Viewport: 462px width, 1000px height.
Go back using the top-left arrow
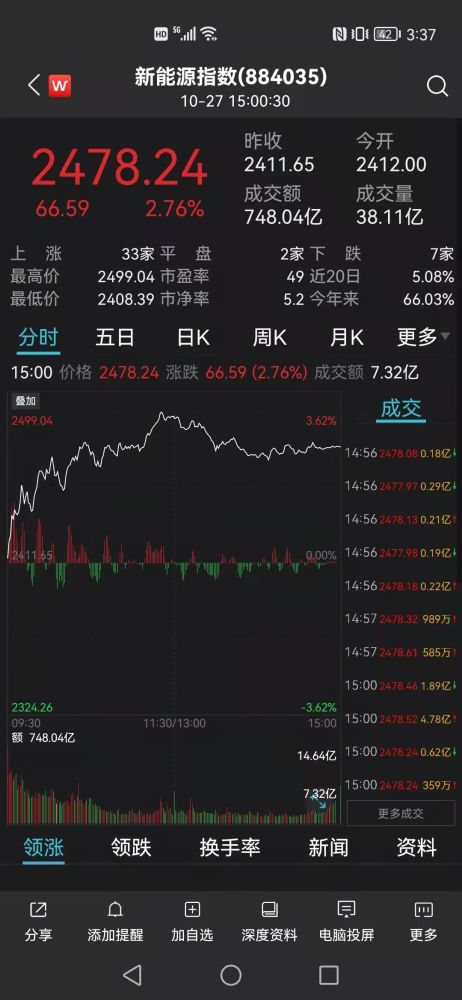34,85
